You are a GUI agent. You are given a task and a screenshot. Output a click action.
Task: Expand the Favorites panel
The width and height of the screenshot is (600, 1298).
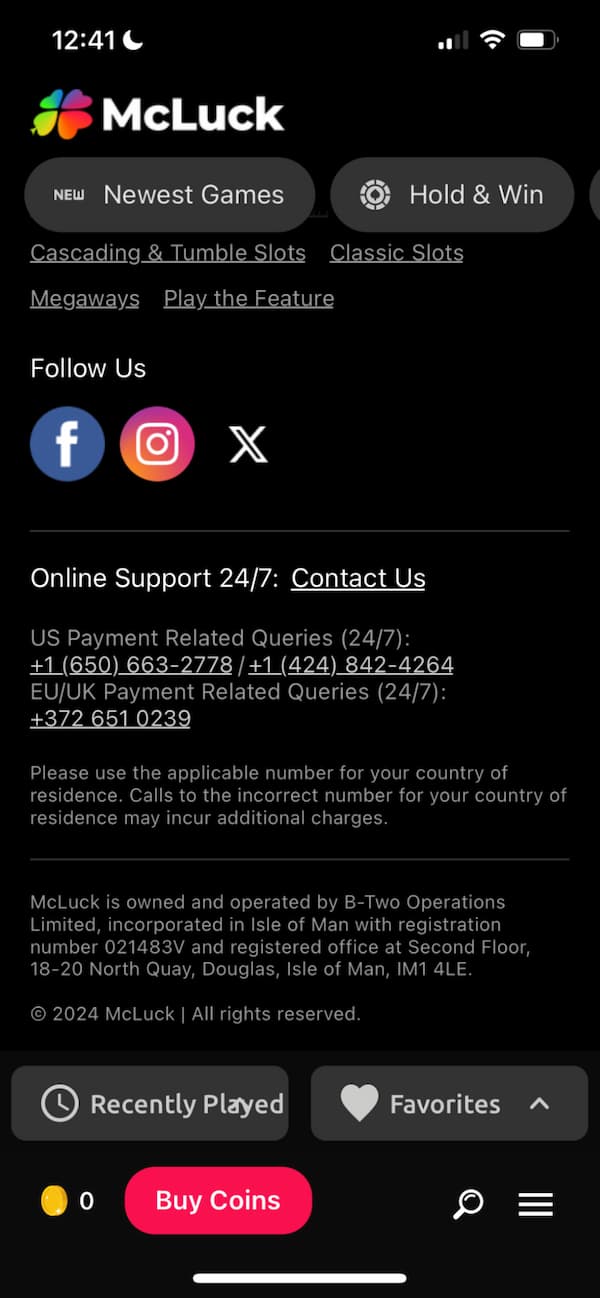(449, 1104)
